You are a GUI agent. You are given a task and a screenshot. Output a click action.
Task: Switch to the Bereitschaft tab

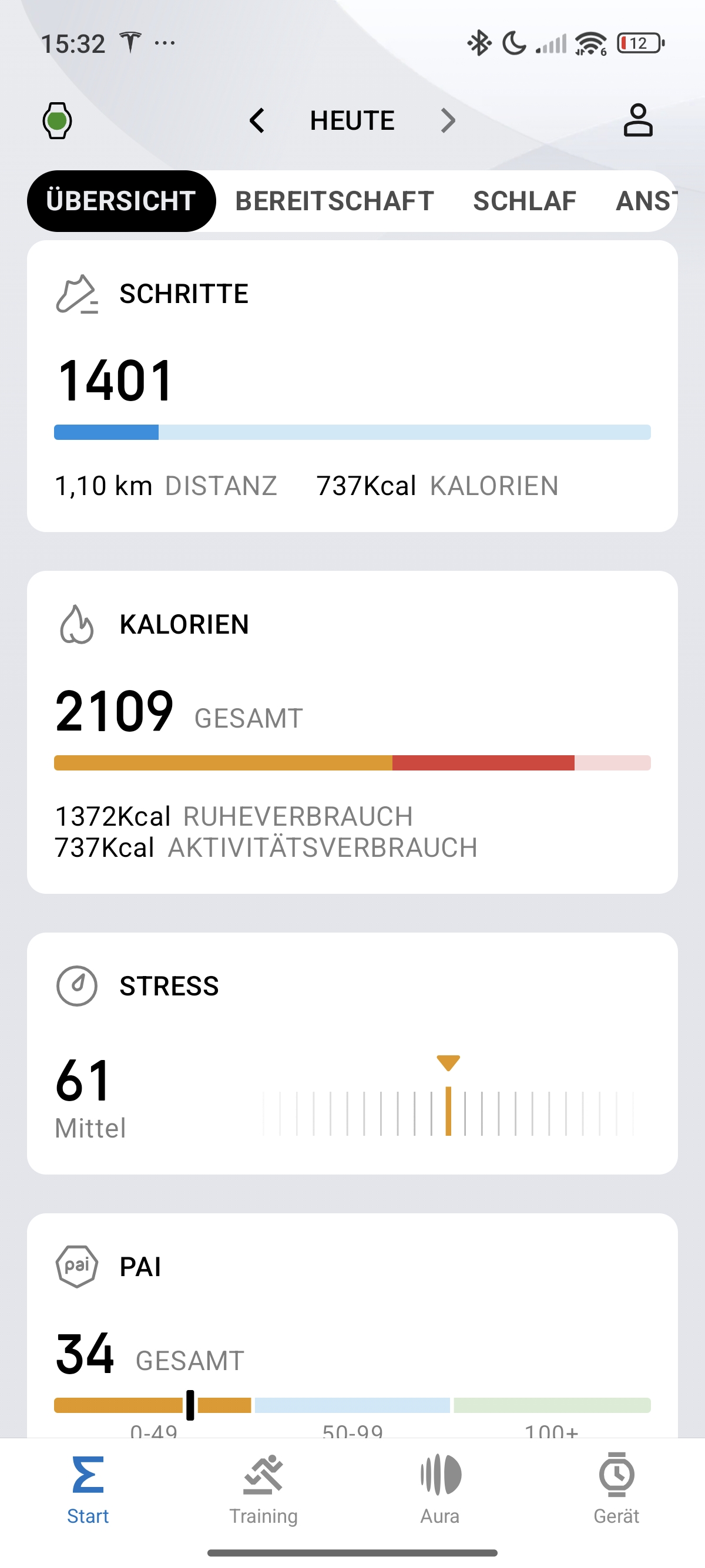click(334, 201)
